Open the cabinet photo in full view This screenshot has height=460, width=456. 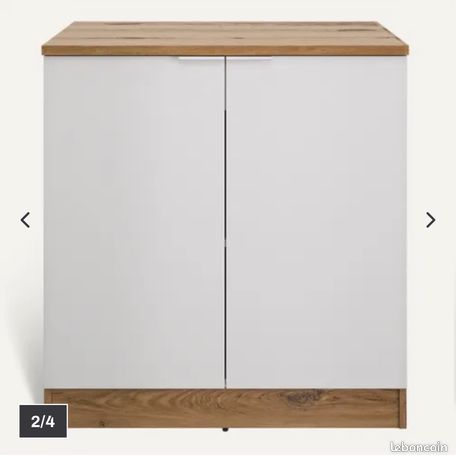[x=225, y=225]
